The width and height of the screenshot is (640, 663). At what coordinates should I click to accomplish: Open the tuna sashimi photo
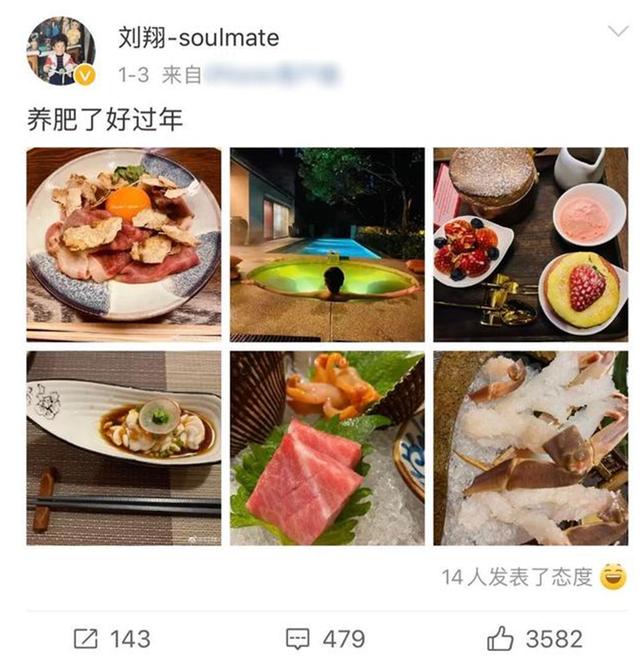(327, 447)
